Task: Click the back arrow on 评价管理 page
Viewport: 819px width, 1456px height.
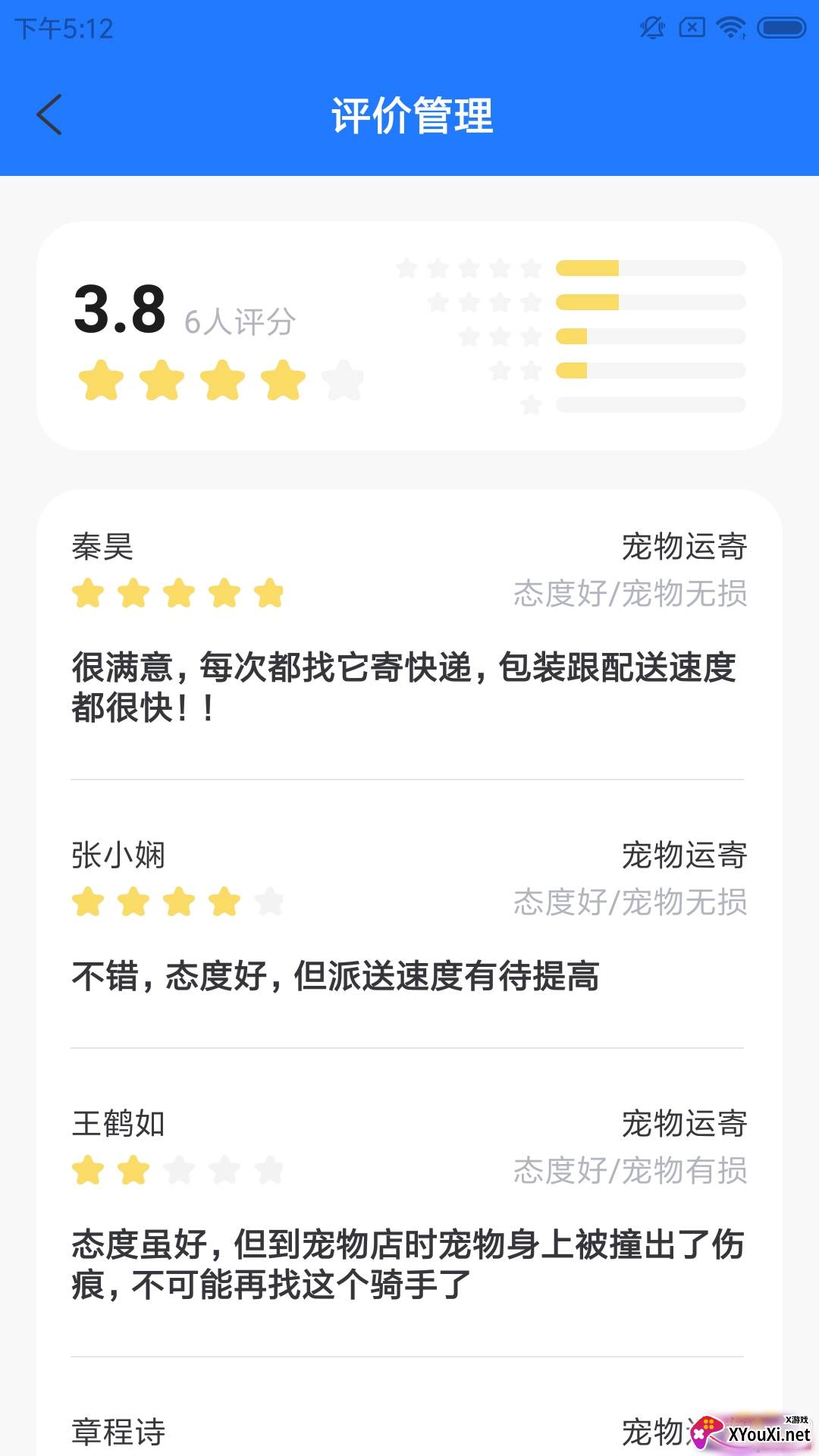Action: 50,115
